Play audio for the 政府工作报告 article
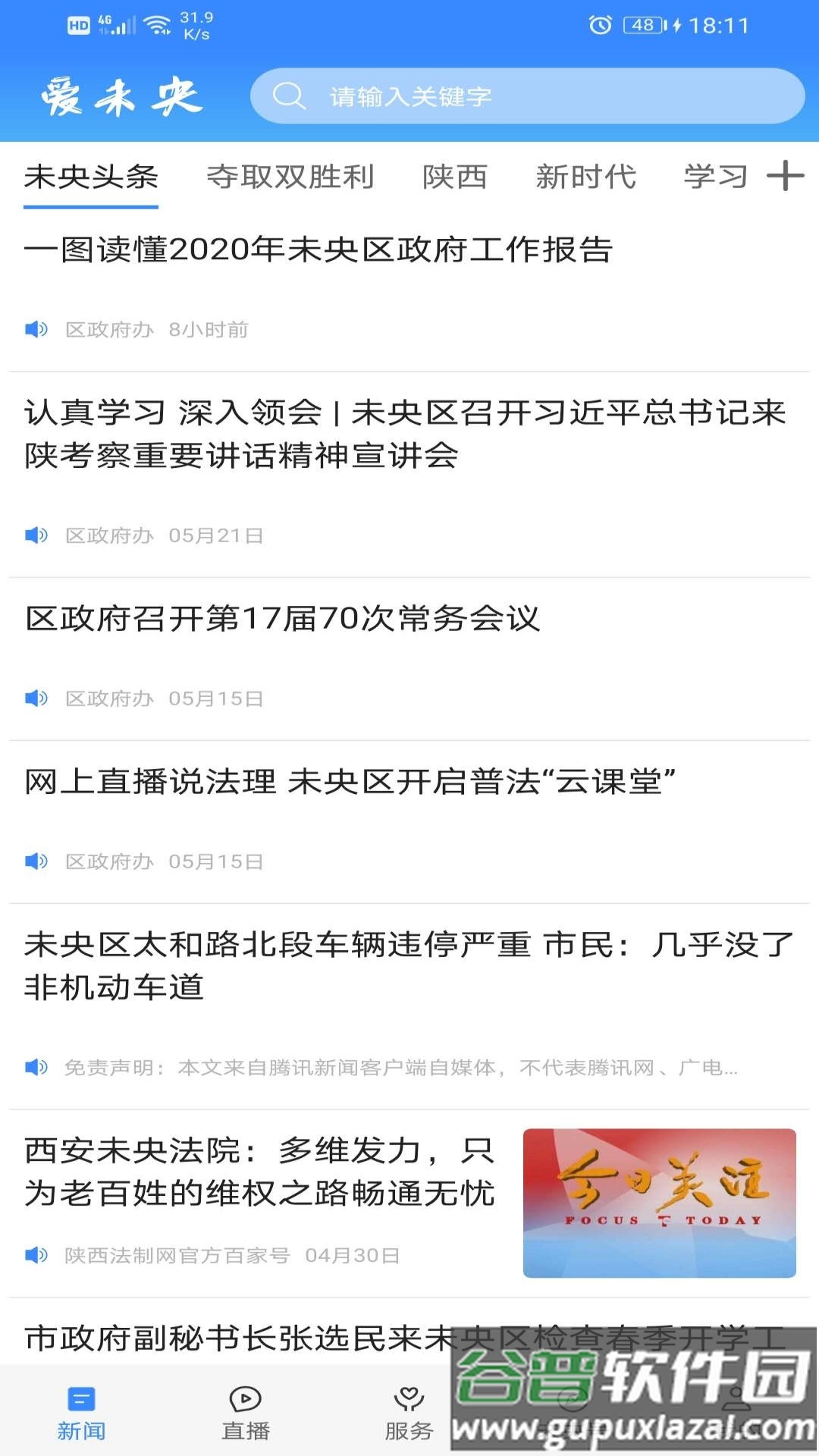The height and width of the screenshot is (1456, 819). [36, 329]
